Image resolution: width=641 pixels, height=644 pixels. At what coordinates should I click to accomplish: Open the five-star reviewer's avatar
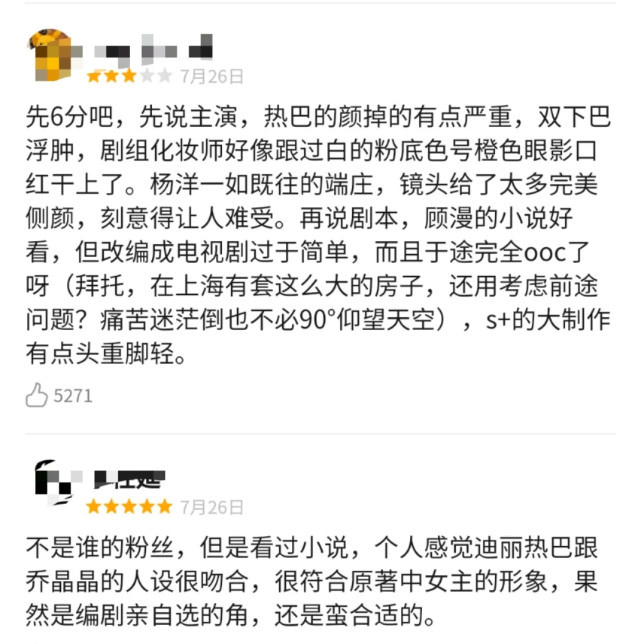pyautogui.click(x=54, y=484)
